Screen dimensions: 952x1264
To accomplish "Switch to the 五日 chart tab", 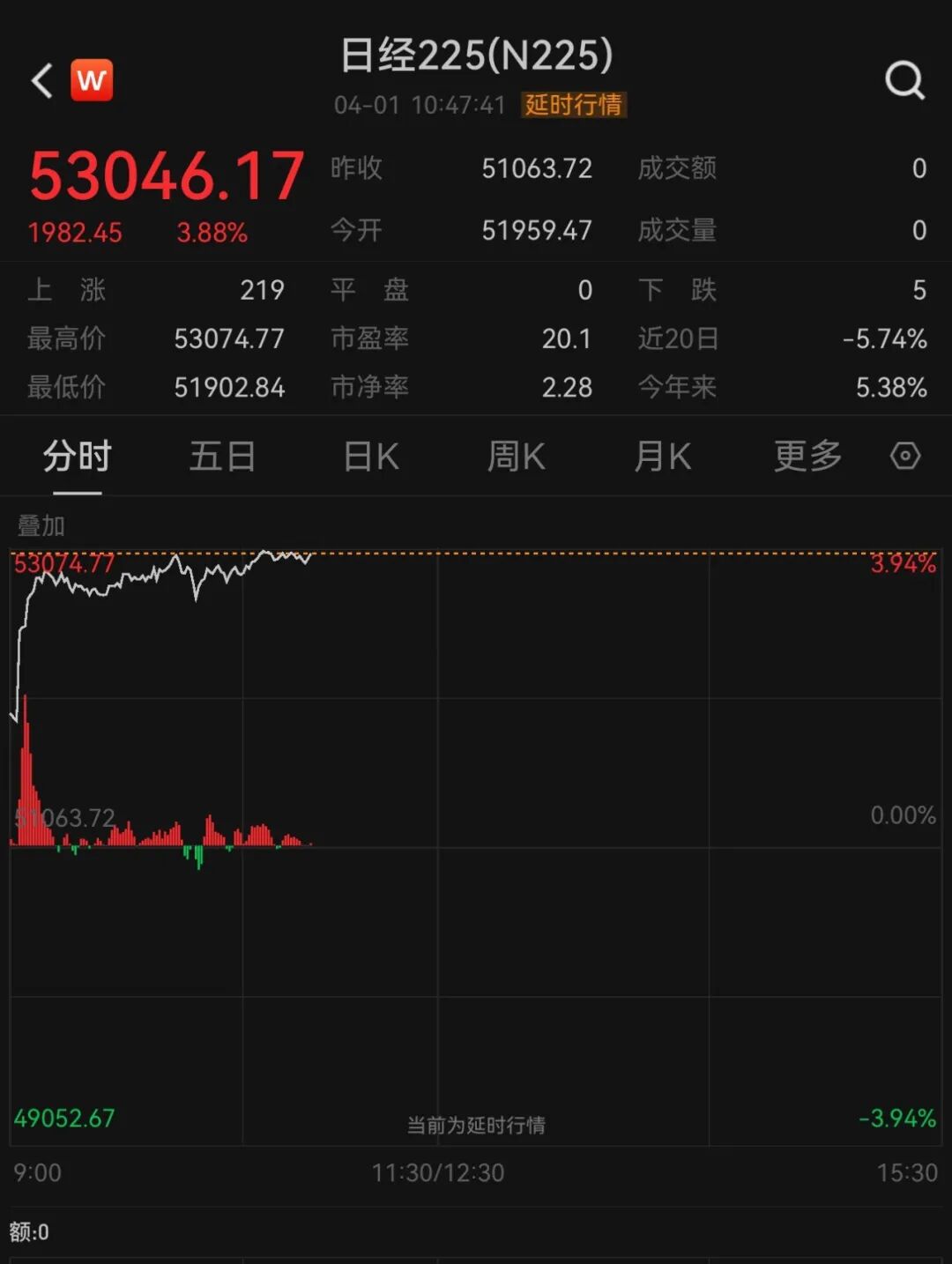I will (x=222, y=457).
